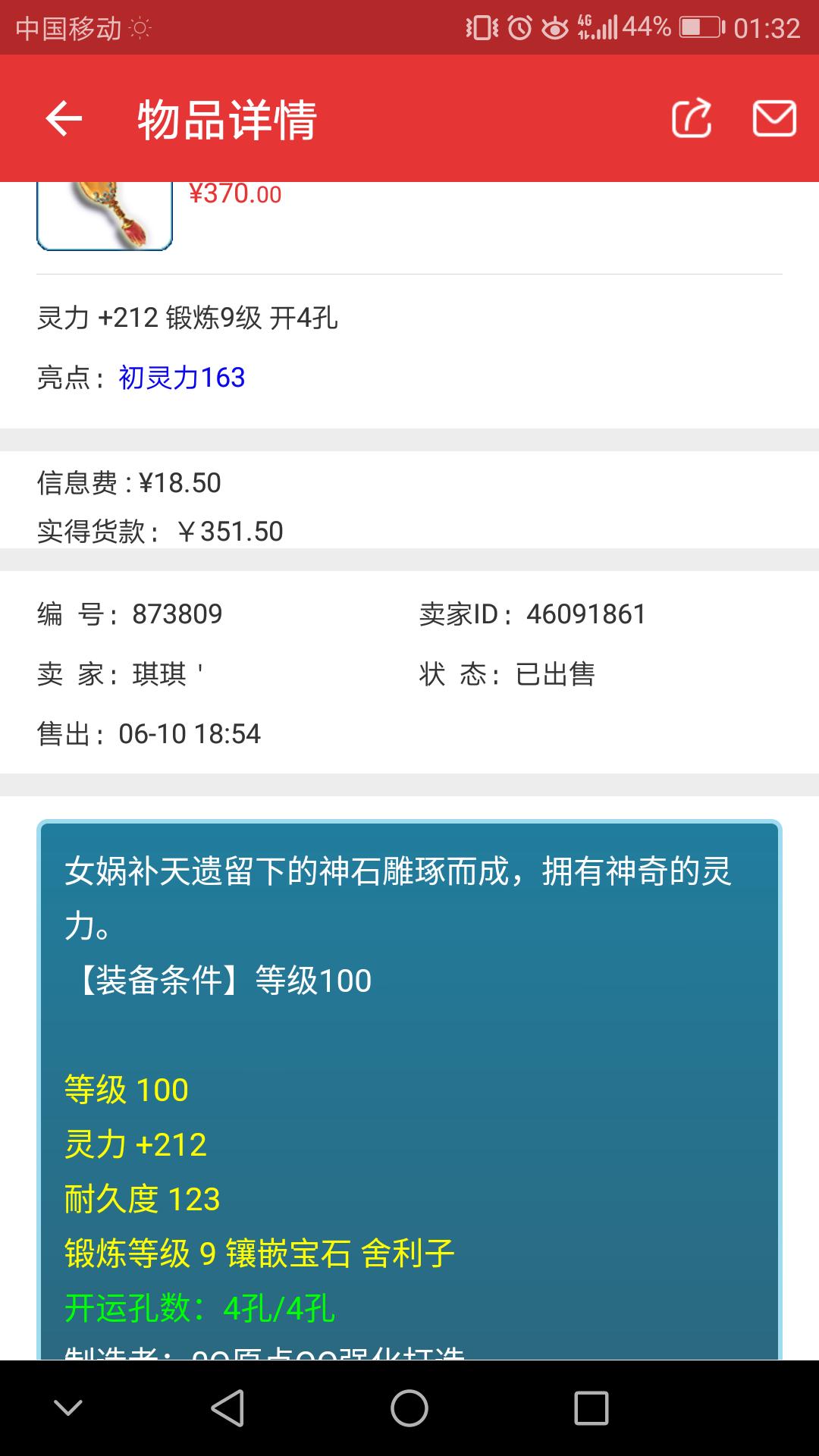This screenshot has width=819, height=1456.
Task: Tap the system home button
Action: point(409,1408)
